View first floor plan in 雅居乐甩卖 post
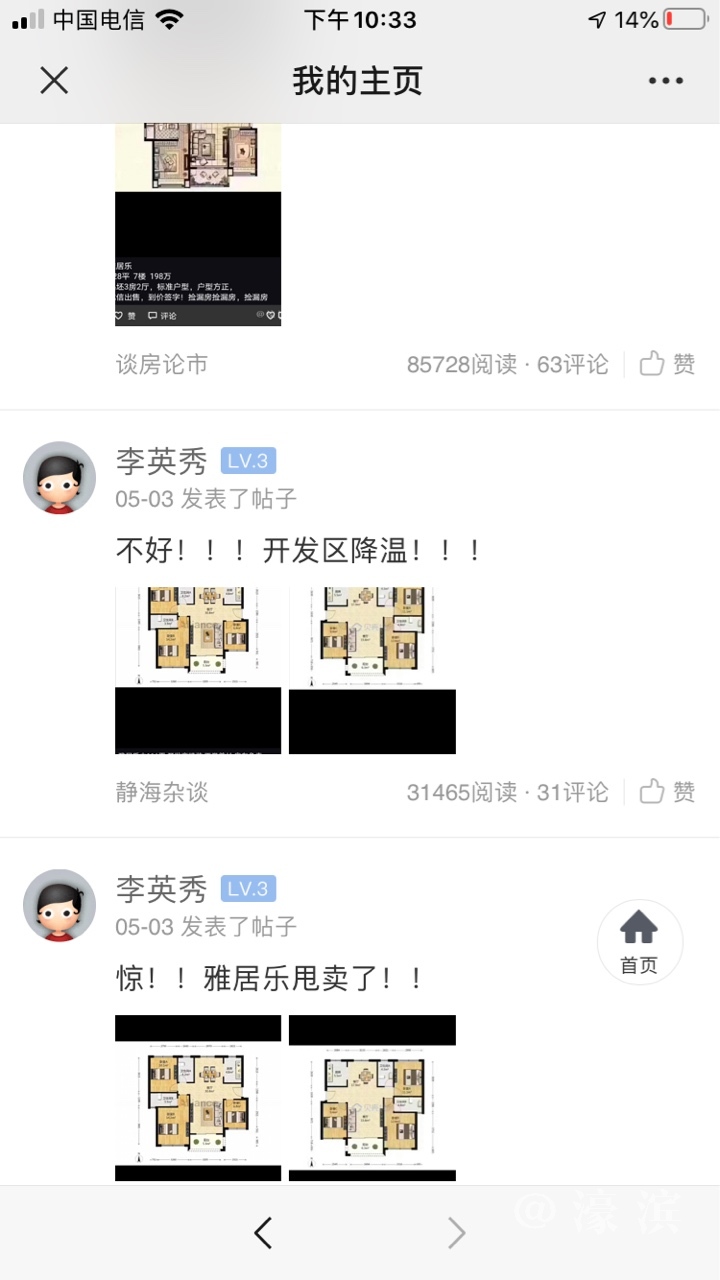Image resolution: width=720 pixels, height=1280 pixels. (x=198, y=1098)
